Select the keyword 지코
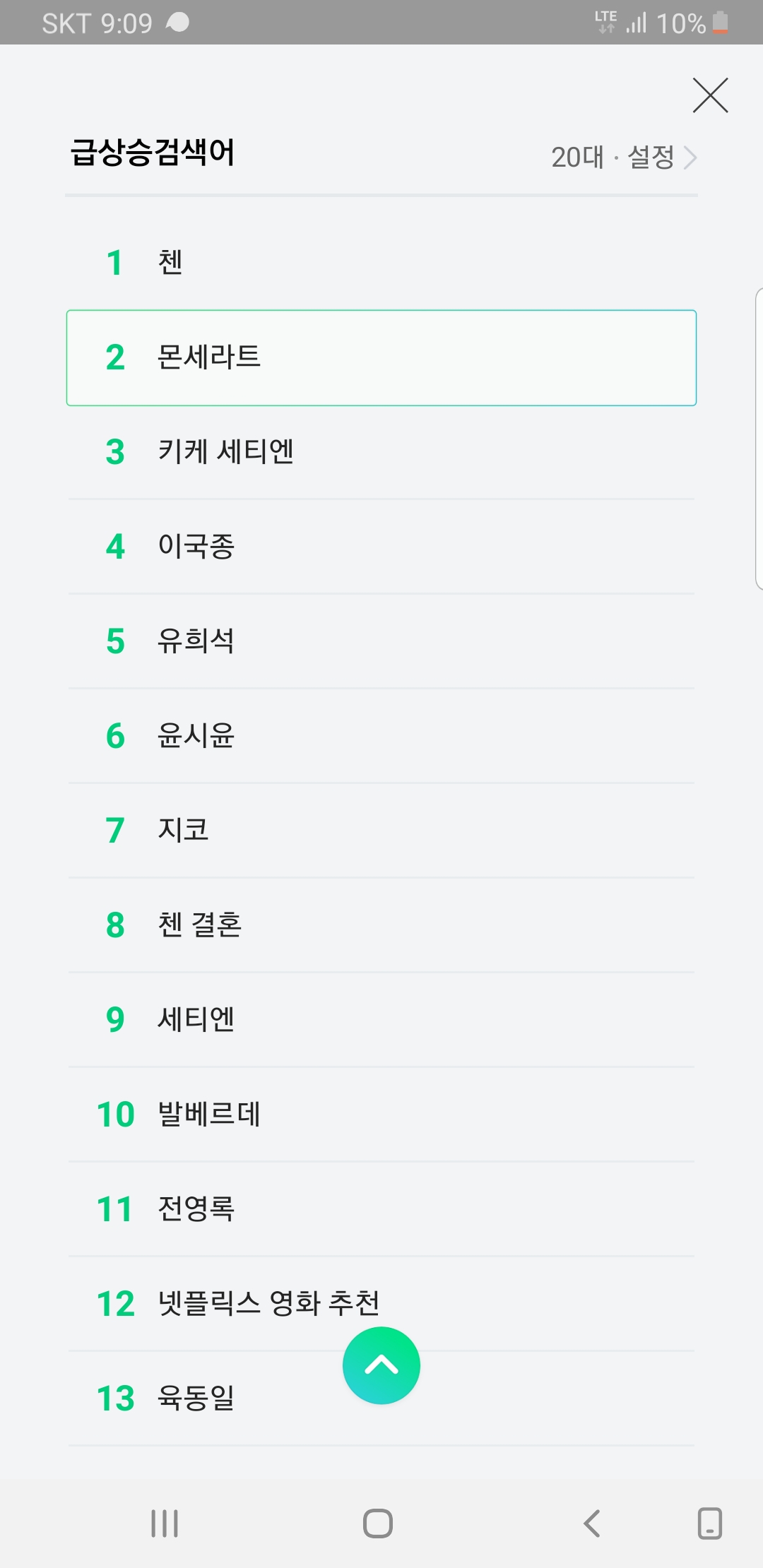This screenshot has width=763, height=1568. tap(381, 831)
